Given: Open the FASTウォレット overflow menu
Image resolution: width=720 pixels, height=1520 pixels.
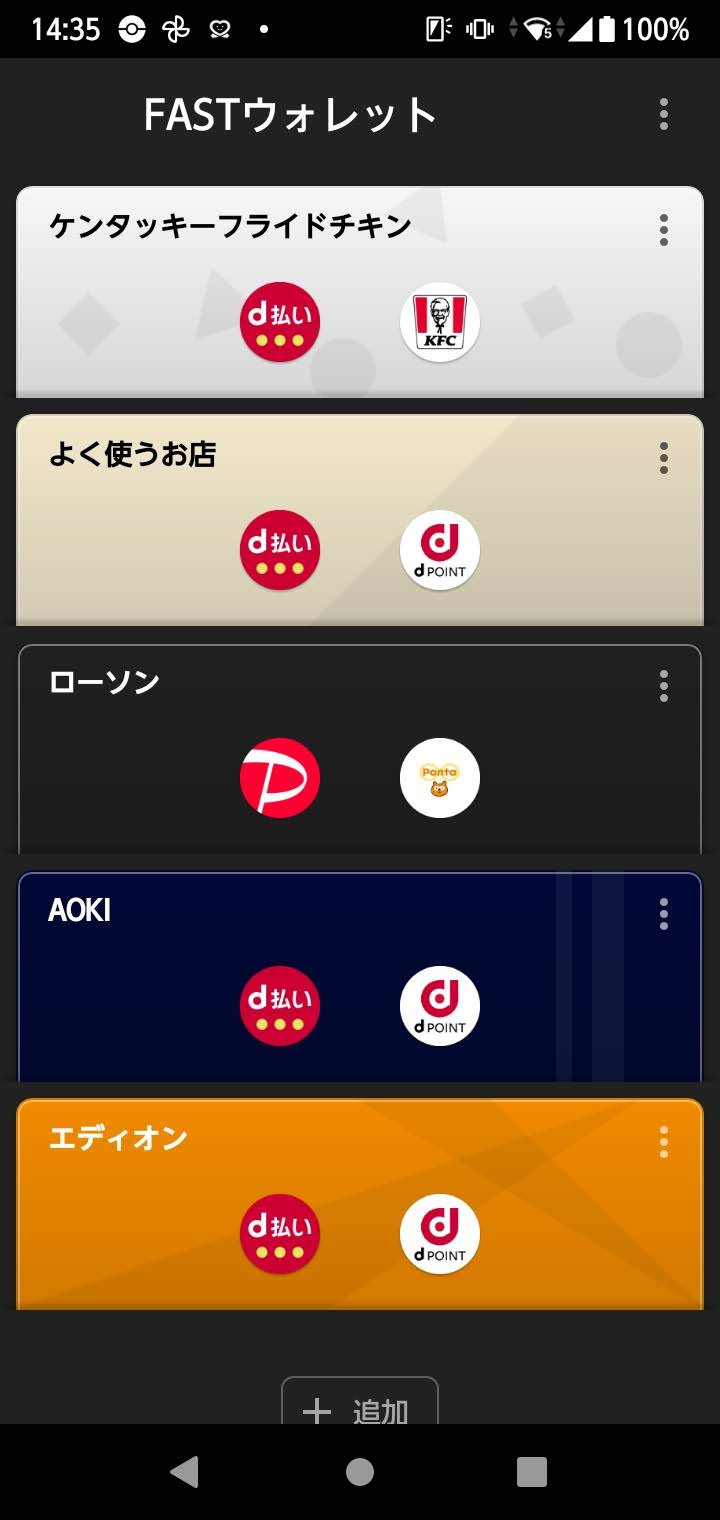Looking at the screenshot, I should (x=663, y=115).
